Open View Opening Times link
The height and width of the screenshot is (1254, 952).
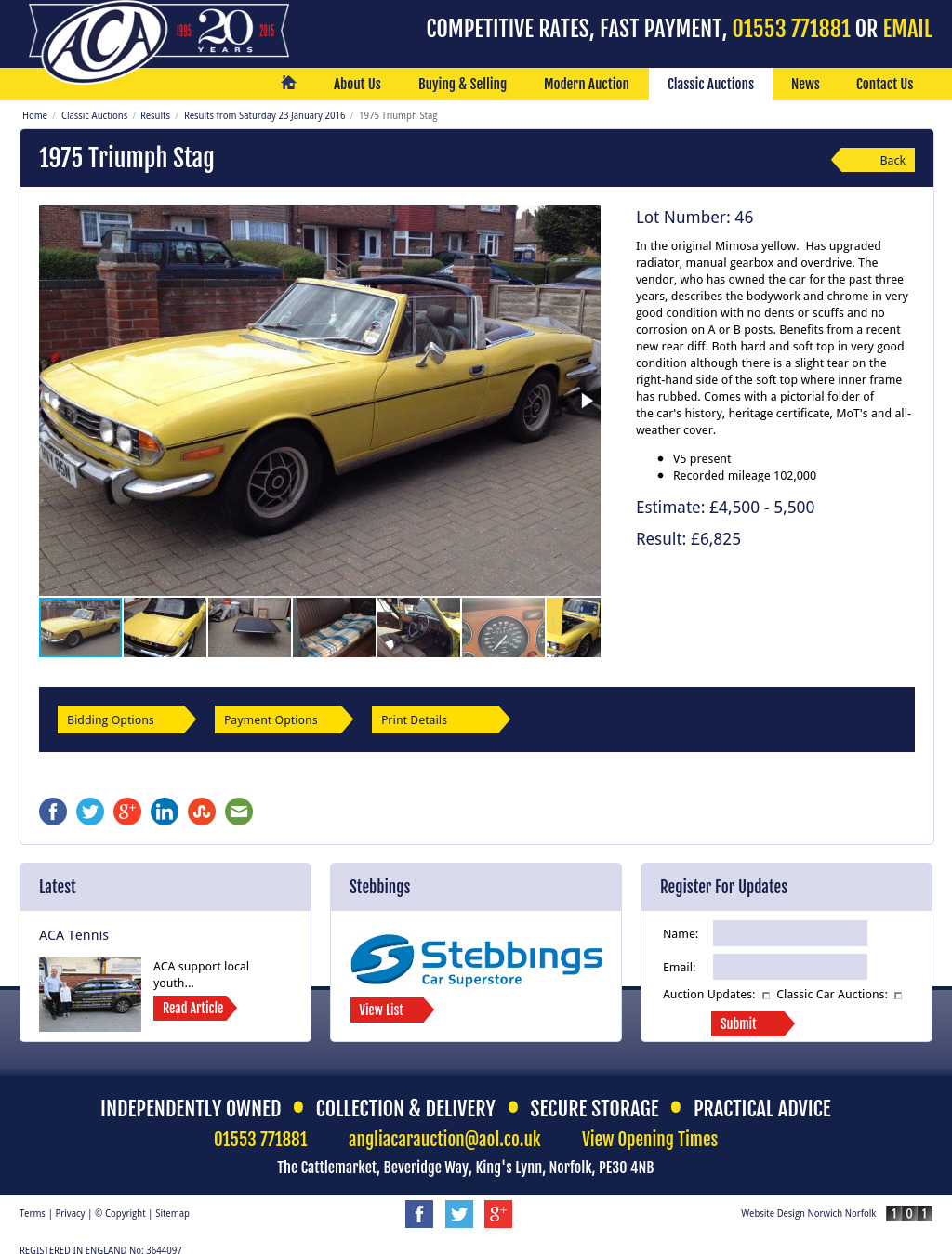pos(649,1139)
